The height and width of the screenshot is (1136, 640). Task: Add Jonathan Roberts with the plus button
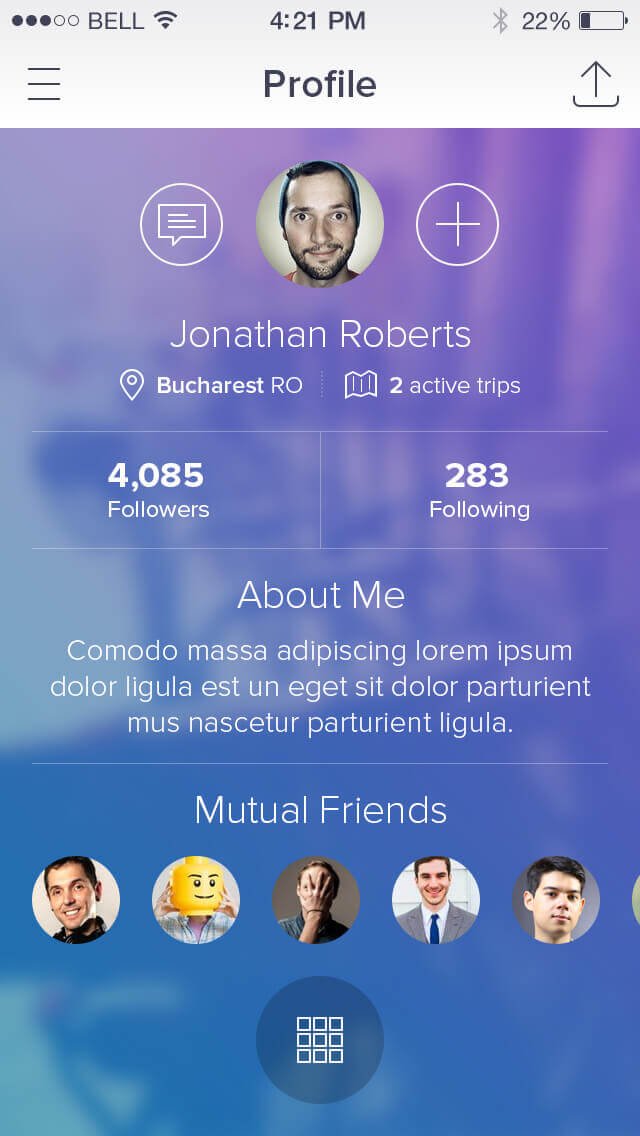[457, 224]
